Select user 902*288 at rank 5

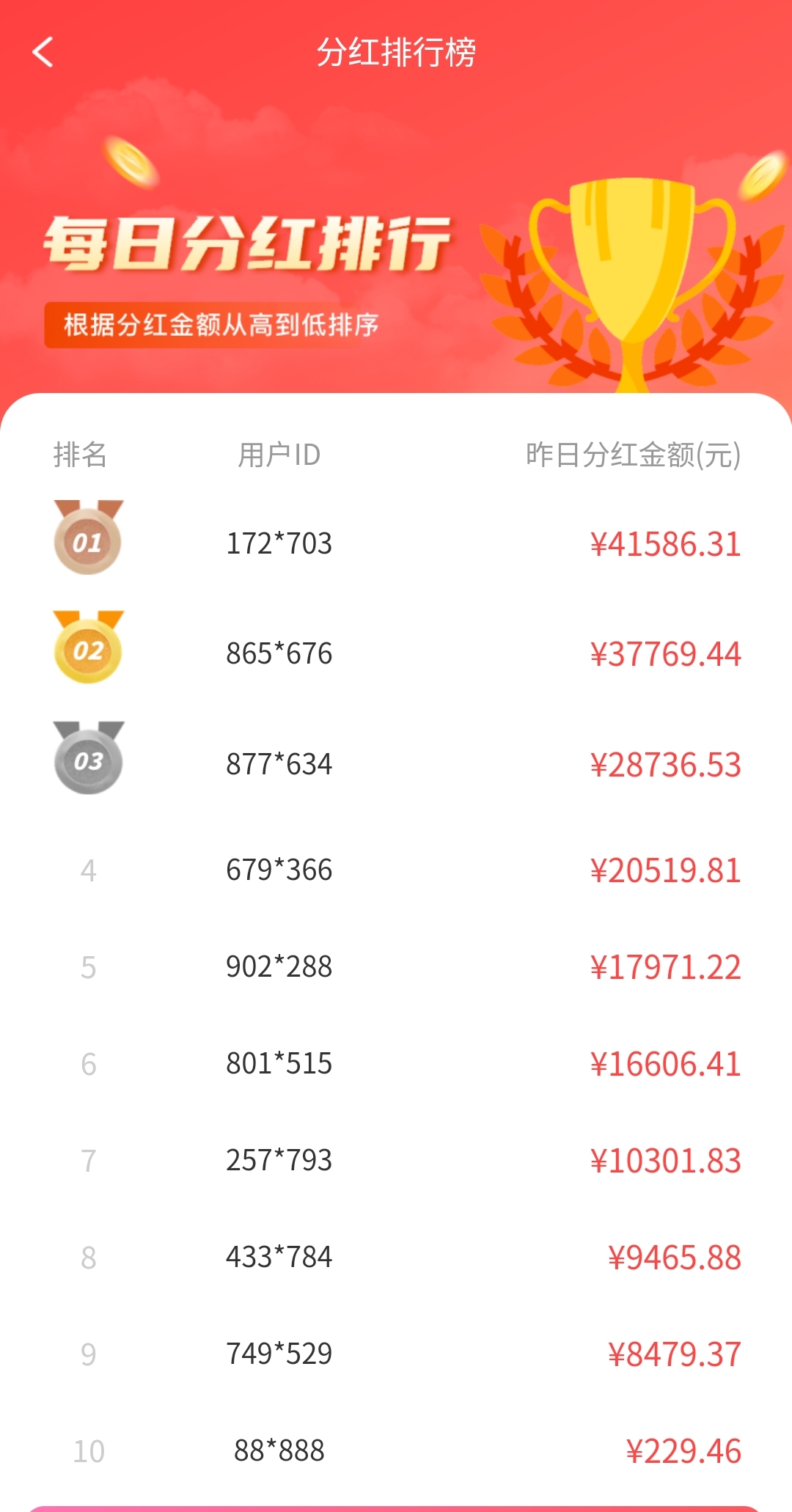coord(281,966)
